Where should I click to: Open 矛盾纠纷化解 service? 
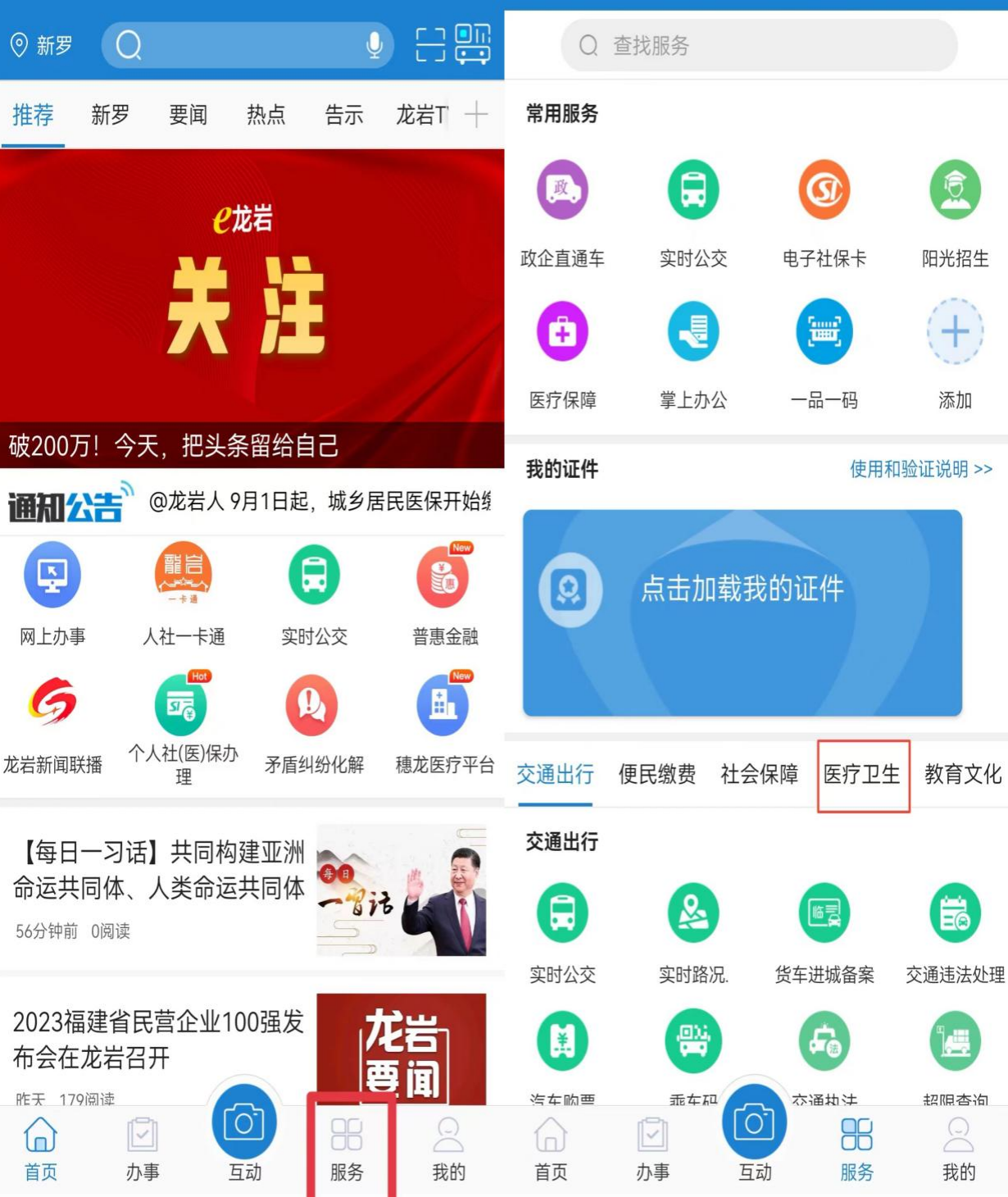coord(313,722)
